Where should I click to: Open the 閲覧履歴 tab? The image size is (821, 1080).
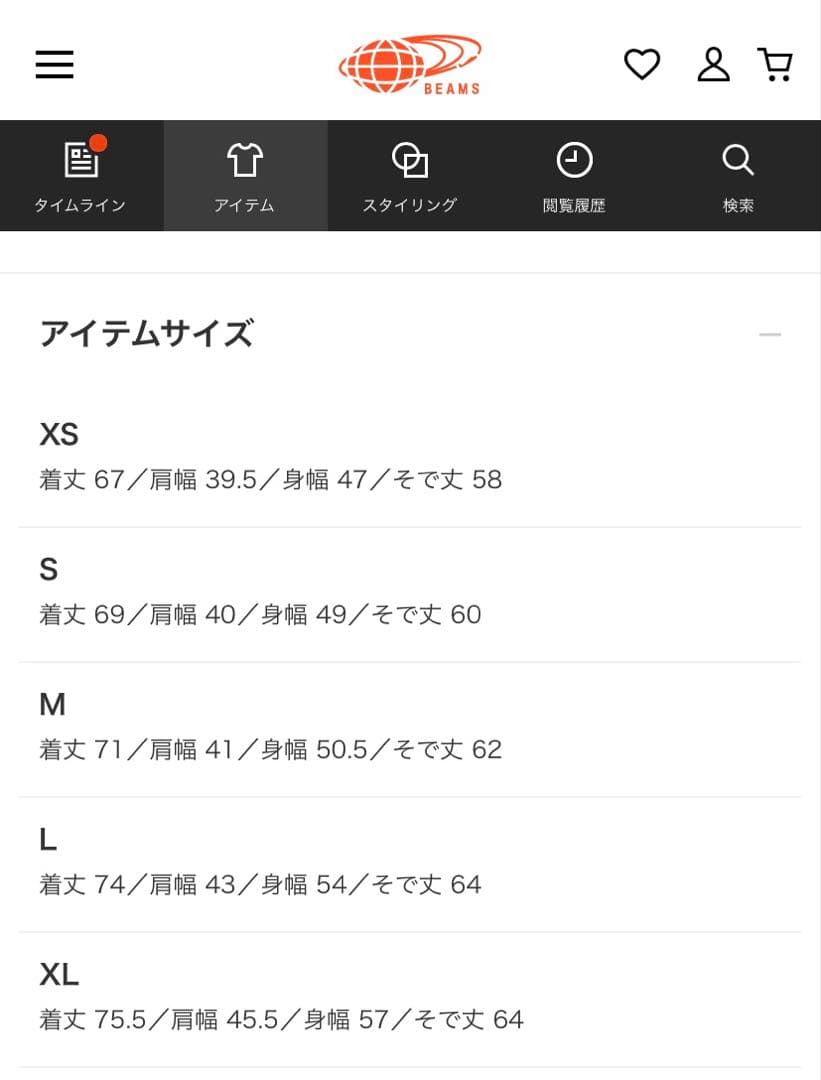pyautogui.click(x=574, y=176)
